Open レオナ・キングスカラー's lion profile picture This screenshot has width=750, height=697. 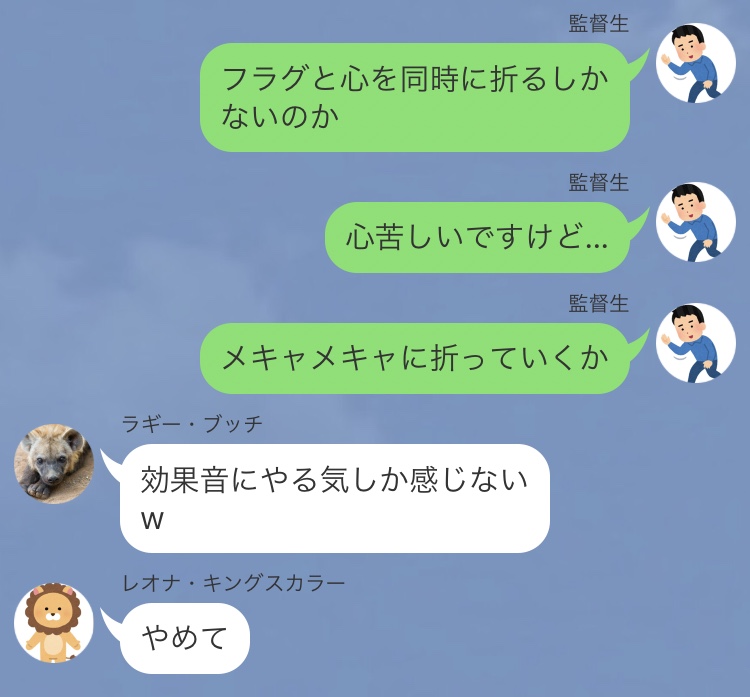[54, 623]
